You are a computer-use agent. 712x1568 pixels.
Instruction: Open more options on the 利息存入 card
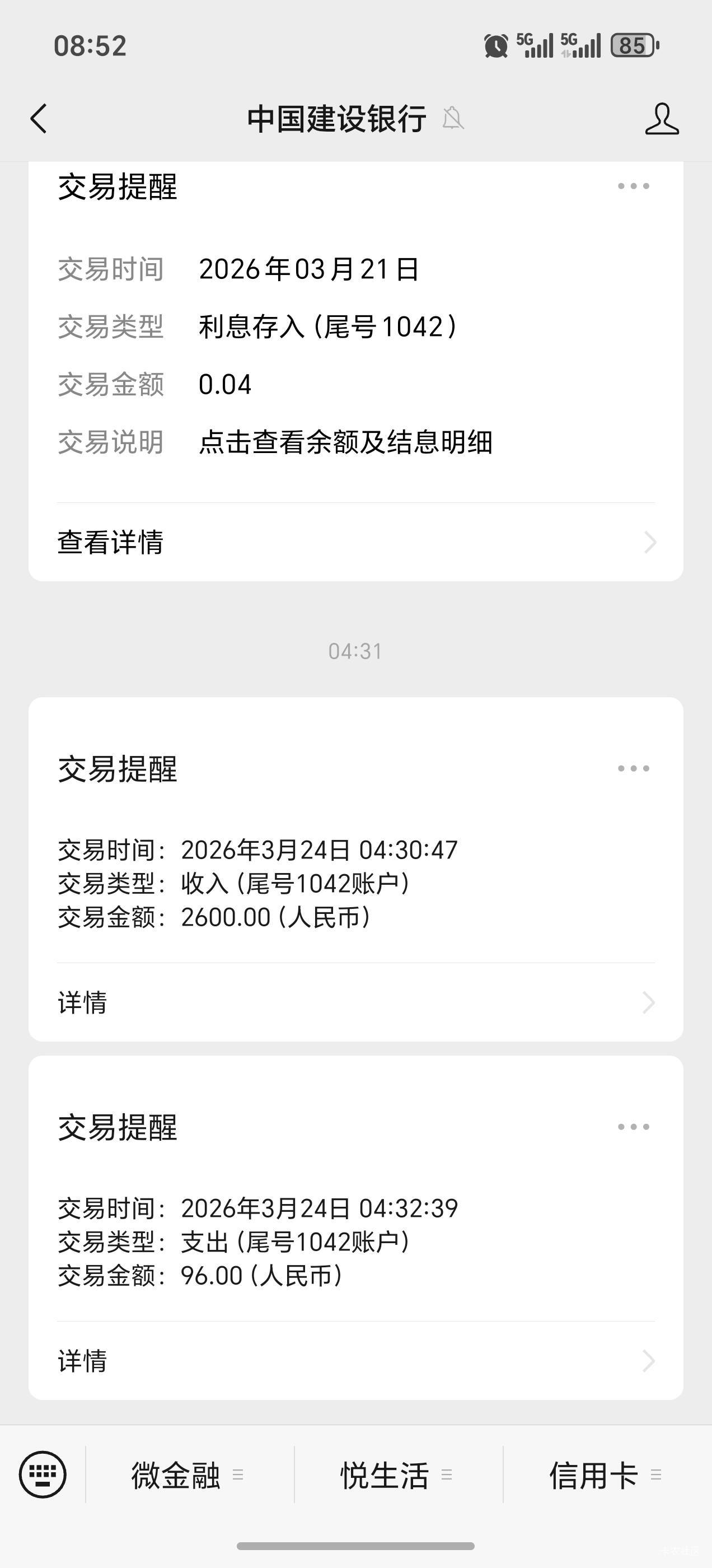pyautogui.click(x=633, y=186)
